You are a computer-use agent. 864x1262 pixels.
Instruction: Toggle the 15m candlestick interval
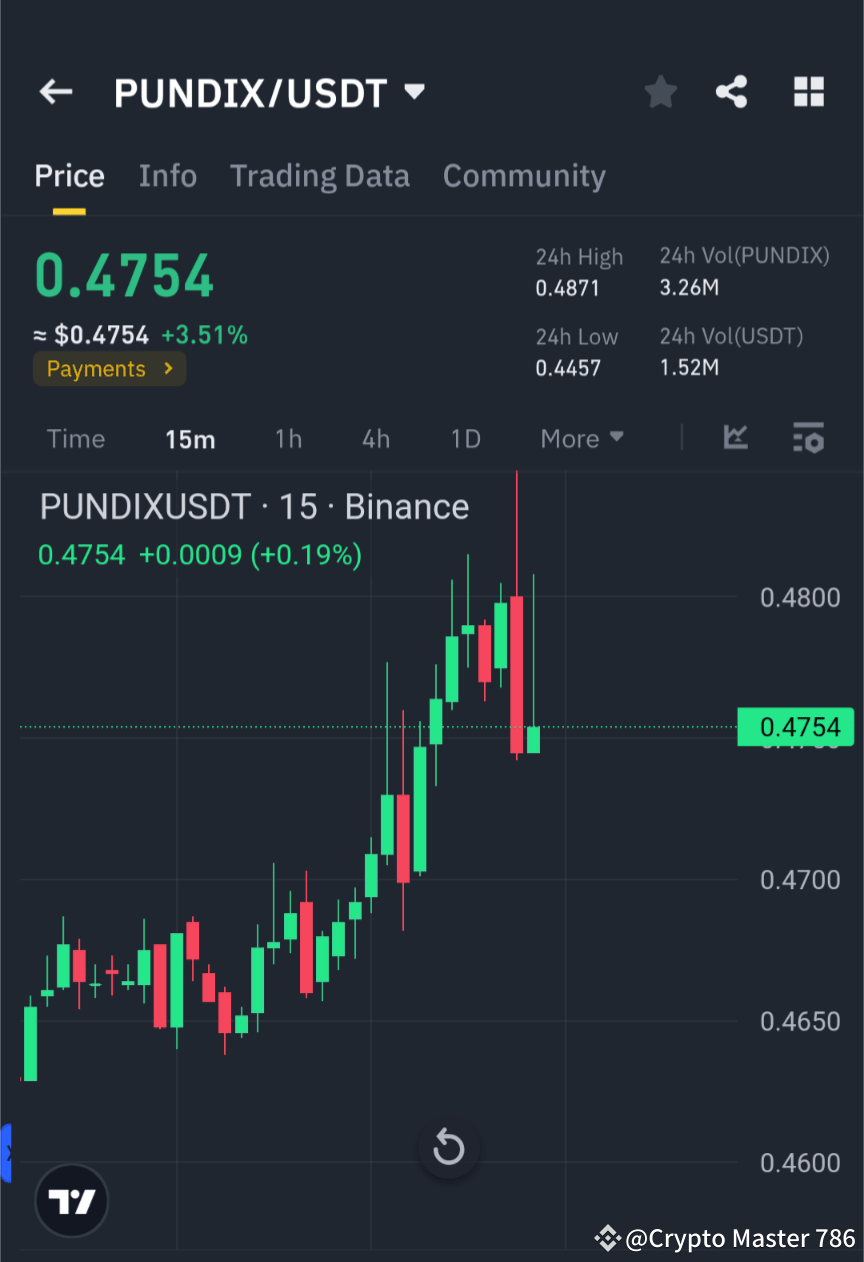tap(190, 438)
